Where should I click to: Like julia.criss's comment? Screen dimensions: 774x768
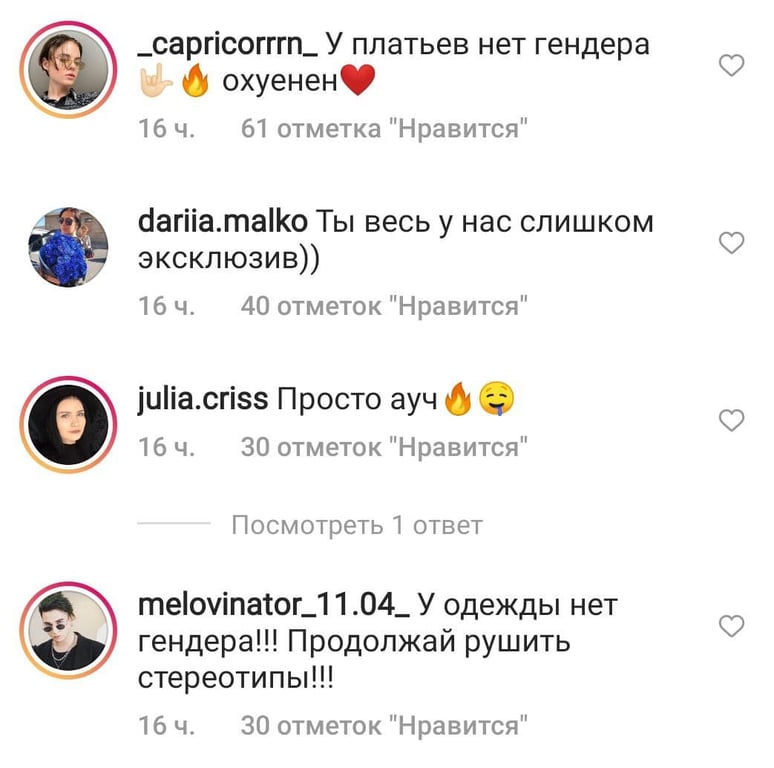tap(732, 421)
